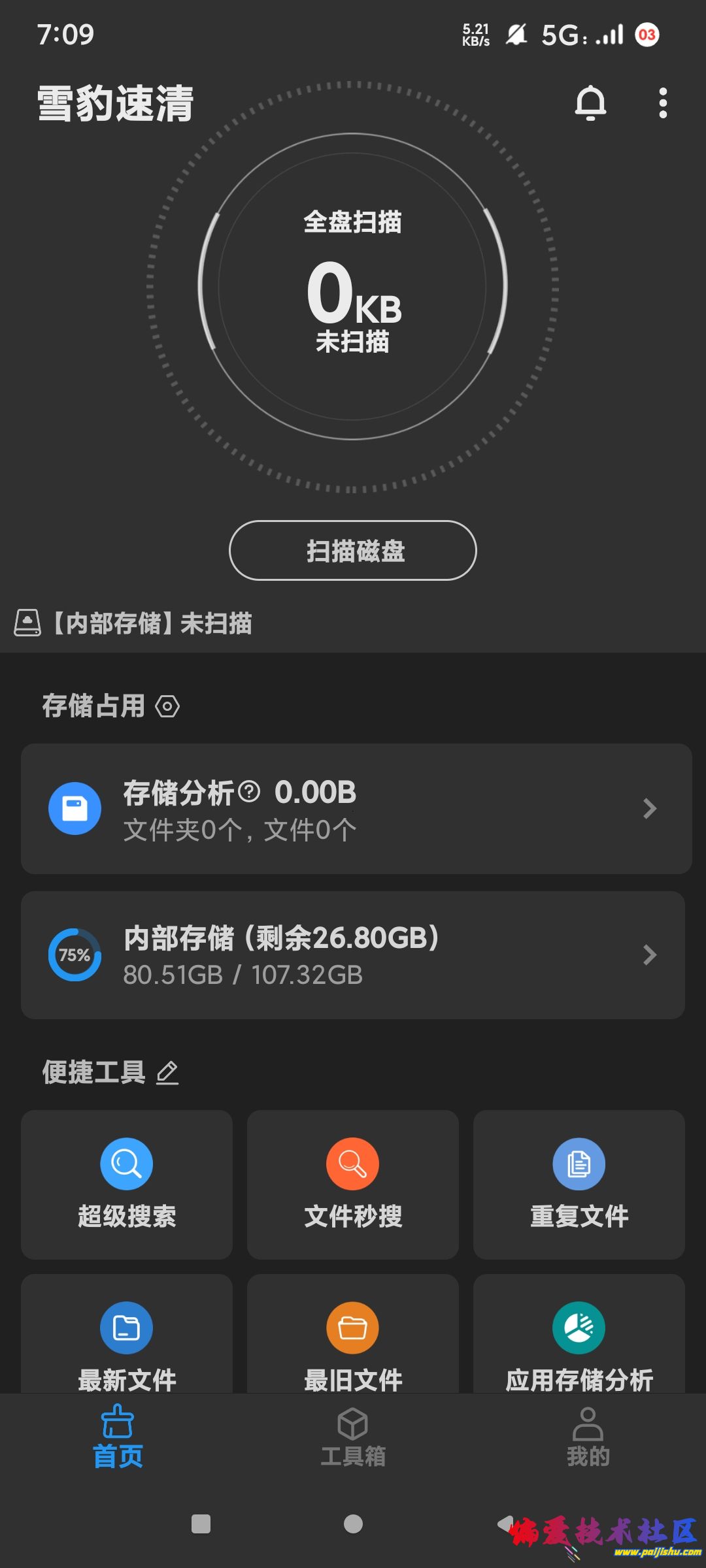The height and width of the screenshot is (1568, 706).
Task: Edit shortcuts with the 便捷工具 pencil icon
Action: (x=167, y=1071)
